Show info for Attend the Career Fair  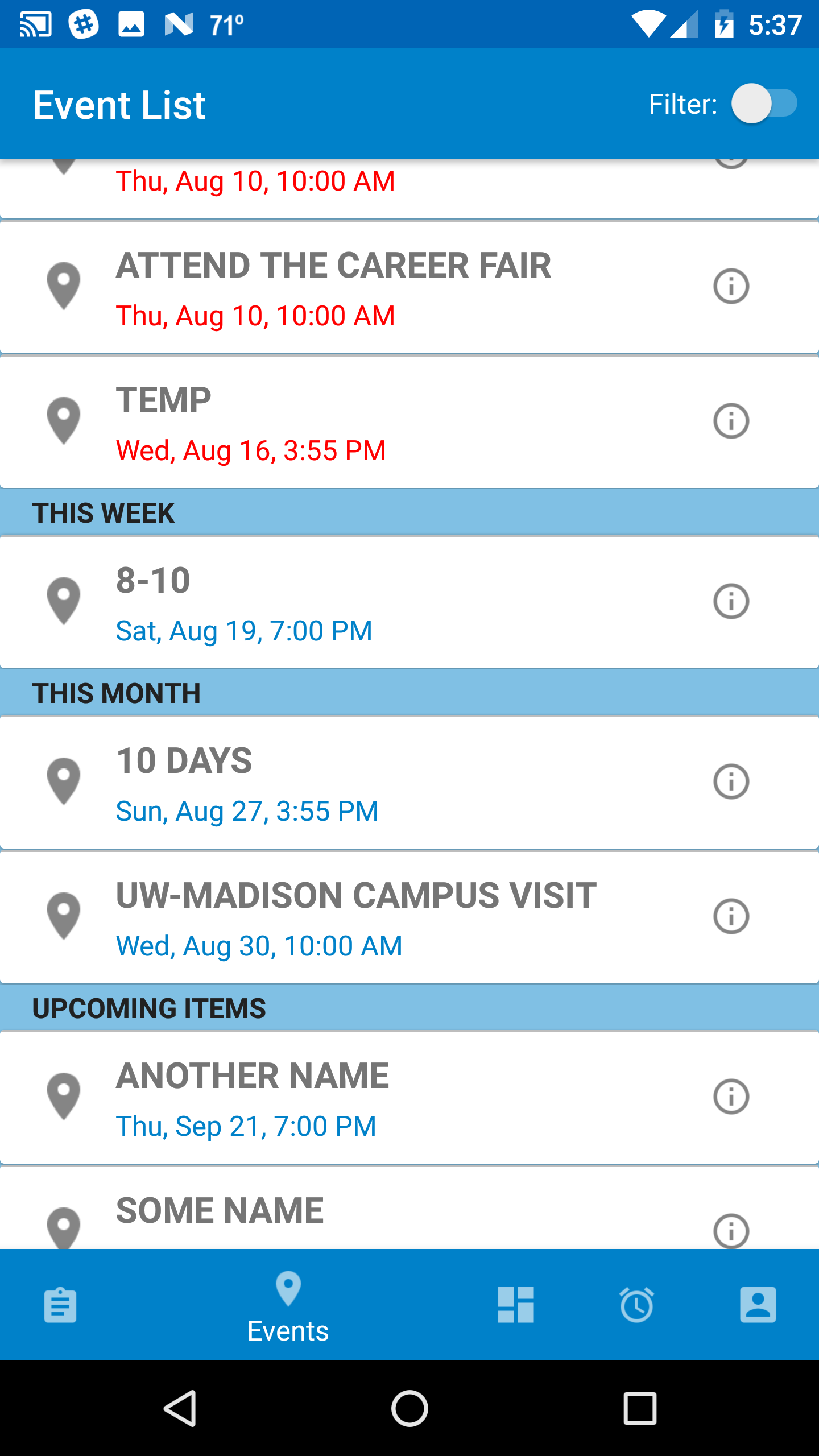click(x=731, y=286)
